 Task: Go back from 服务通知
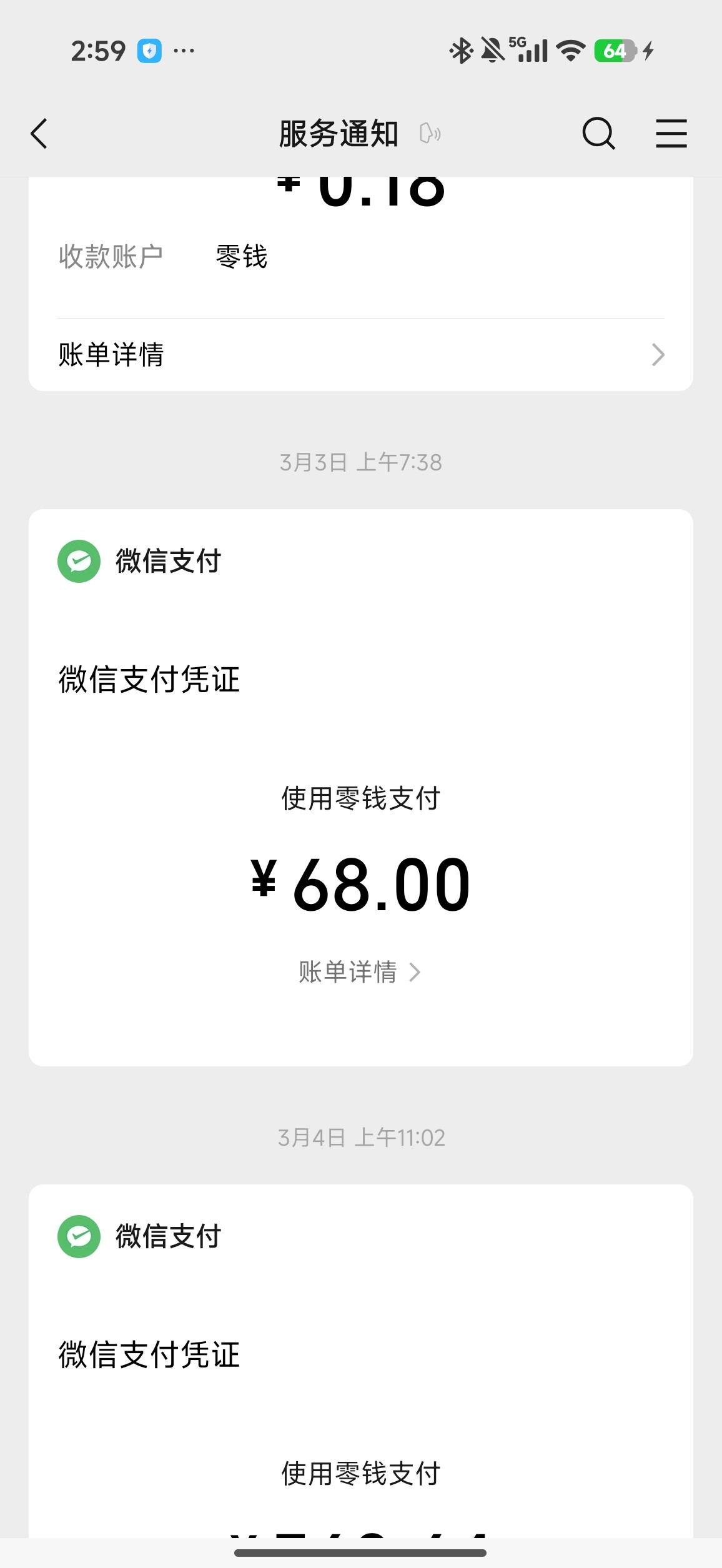[39, 134]
